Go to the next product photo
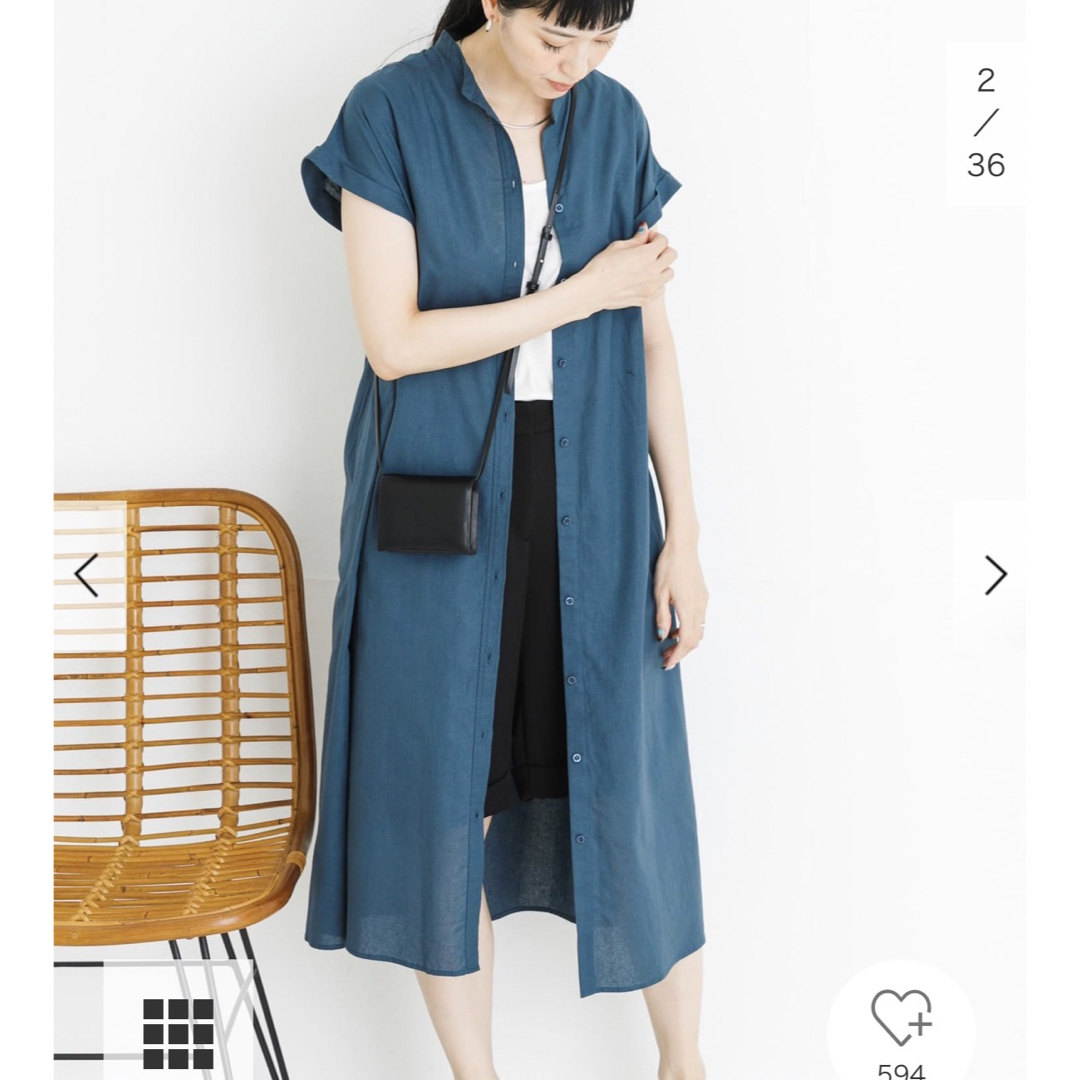The width and height of the screenshot is (1080, 1080). point(994,575)
